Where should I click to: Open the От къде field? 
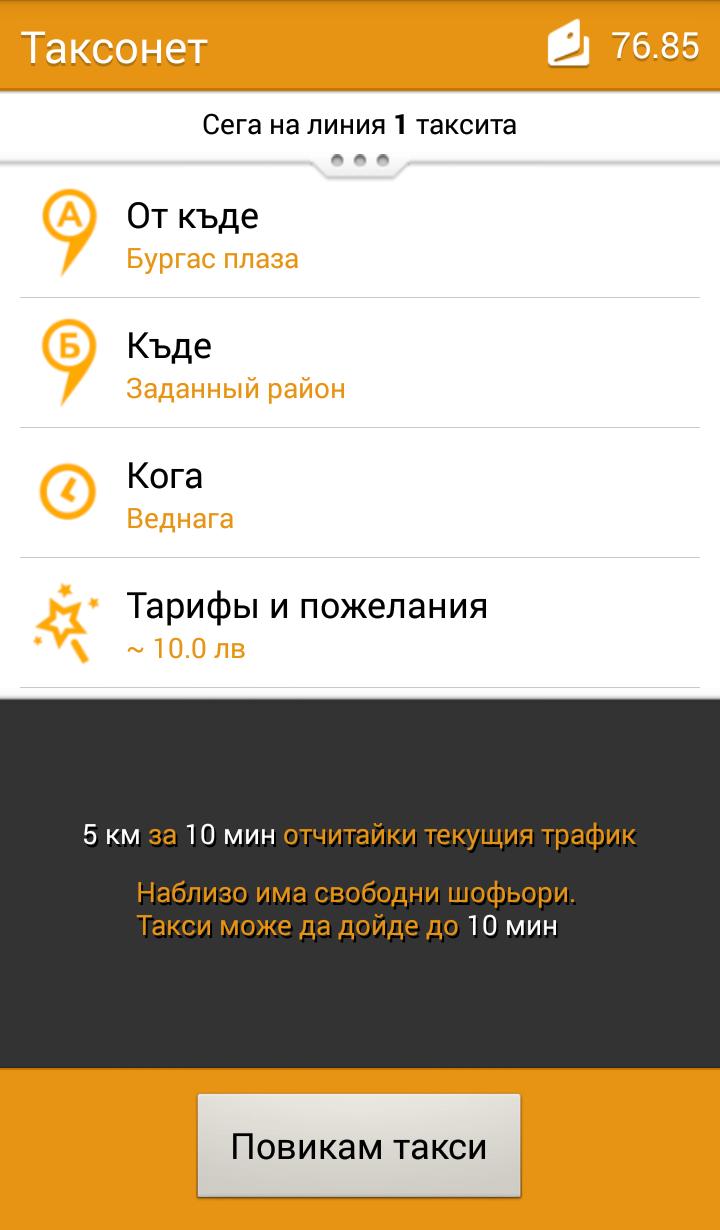[x=192, y=215]
